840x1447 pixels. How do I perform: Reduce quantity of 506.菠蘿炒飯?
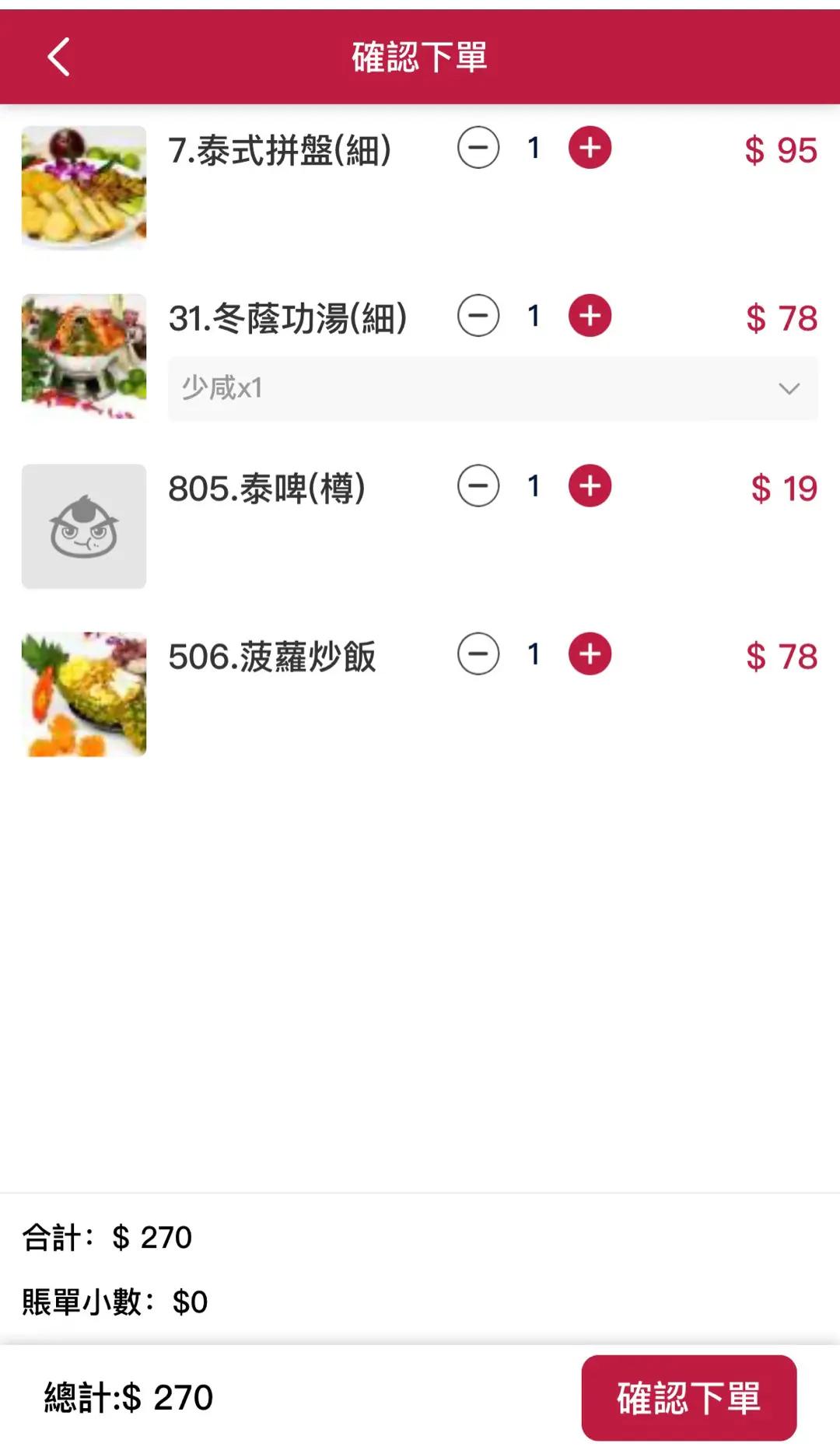(x=478, y=653)
